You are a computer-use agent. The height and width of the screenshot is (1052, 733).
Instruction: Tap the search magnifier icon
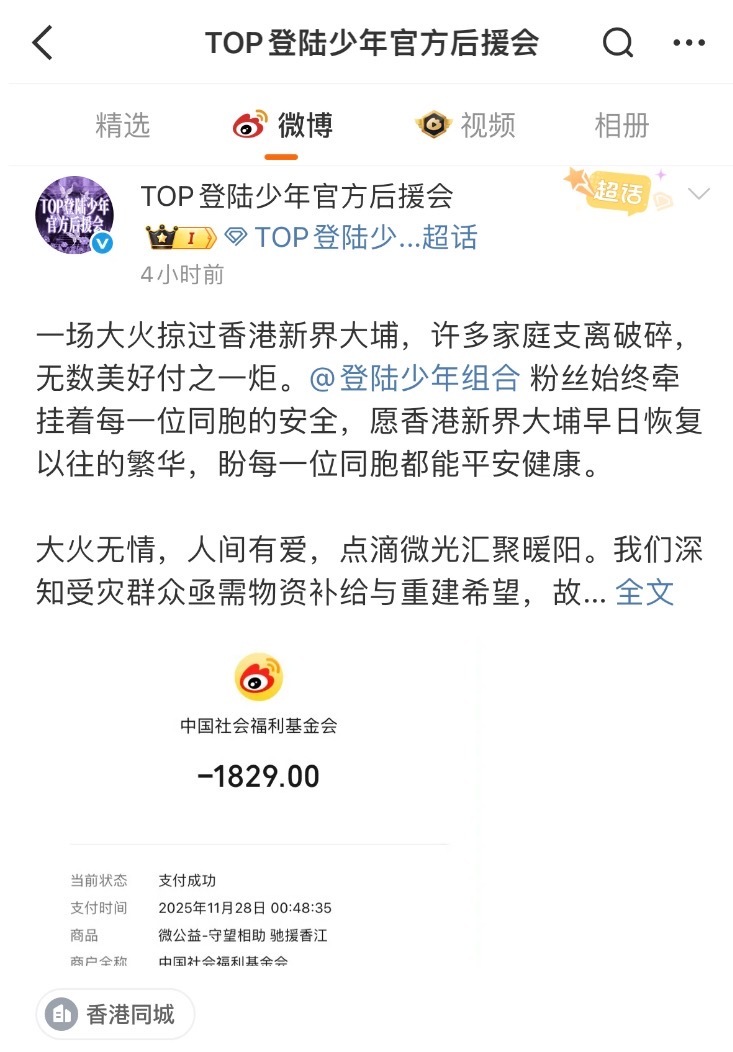coord(618,43)
